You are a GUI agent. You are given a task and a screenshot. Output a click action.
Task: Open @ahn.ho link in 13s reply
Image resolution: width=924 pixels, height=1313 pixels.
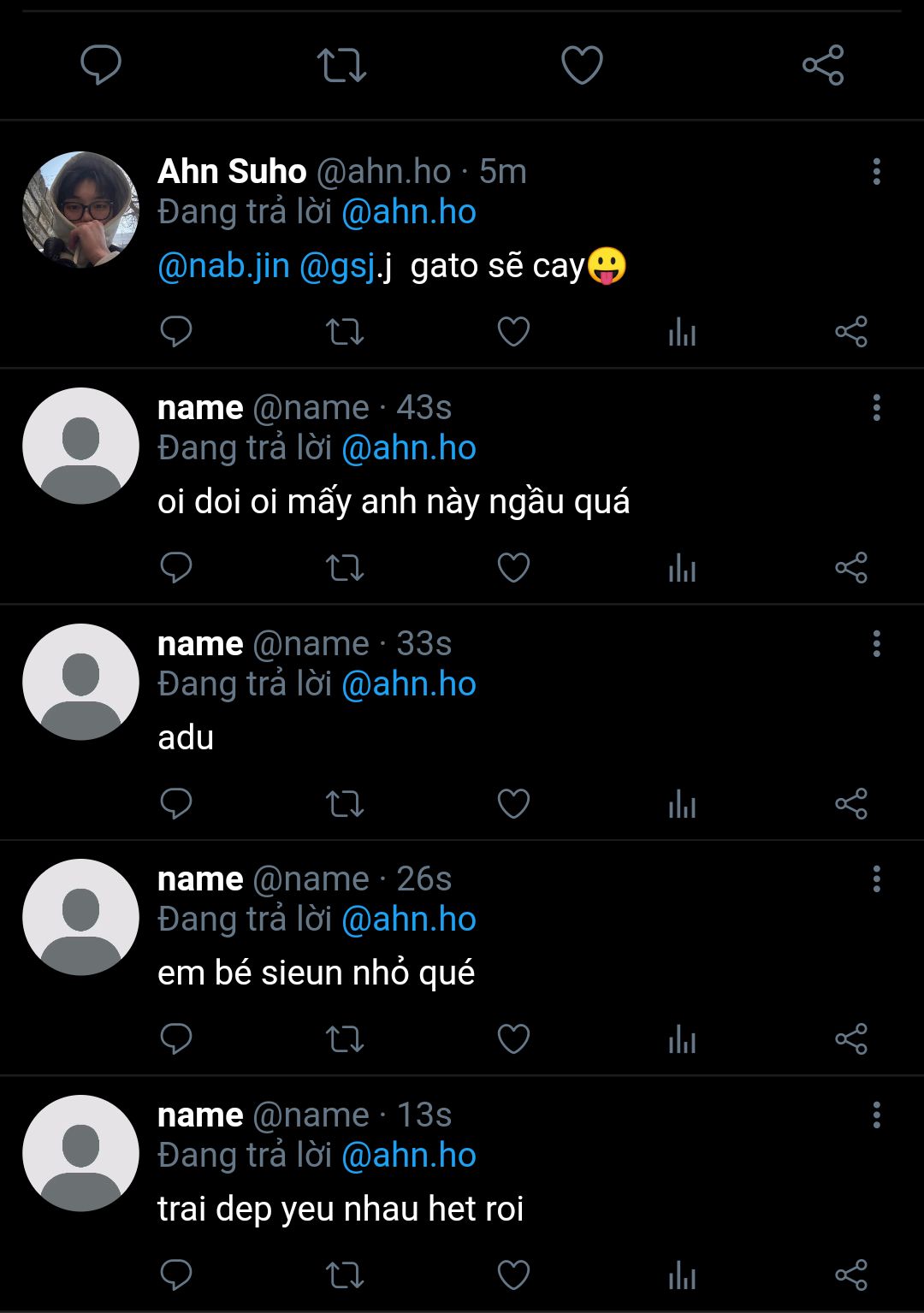408,1156
